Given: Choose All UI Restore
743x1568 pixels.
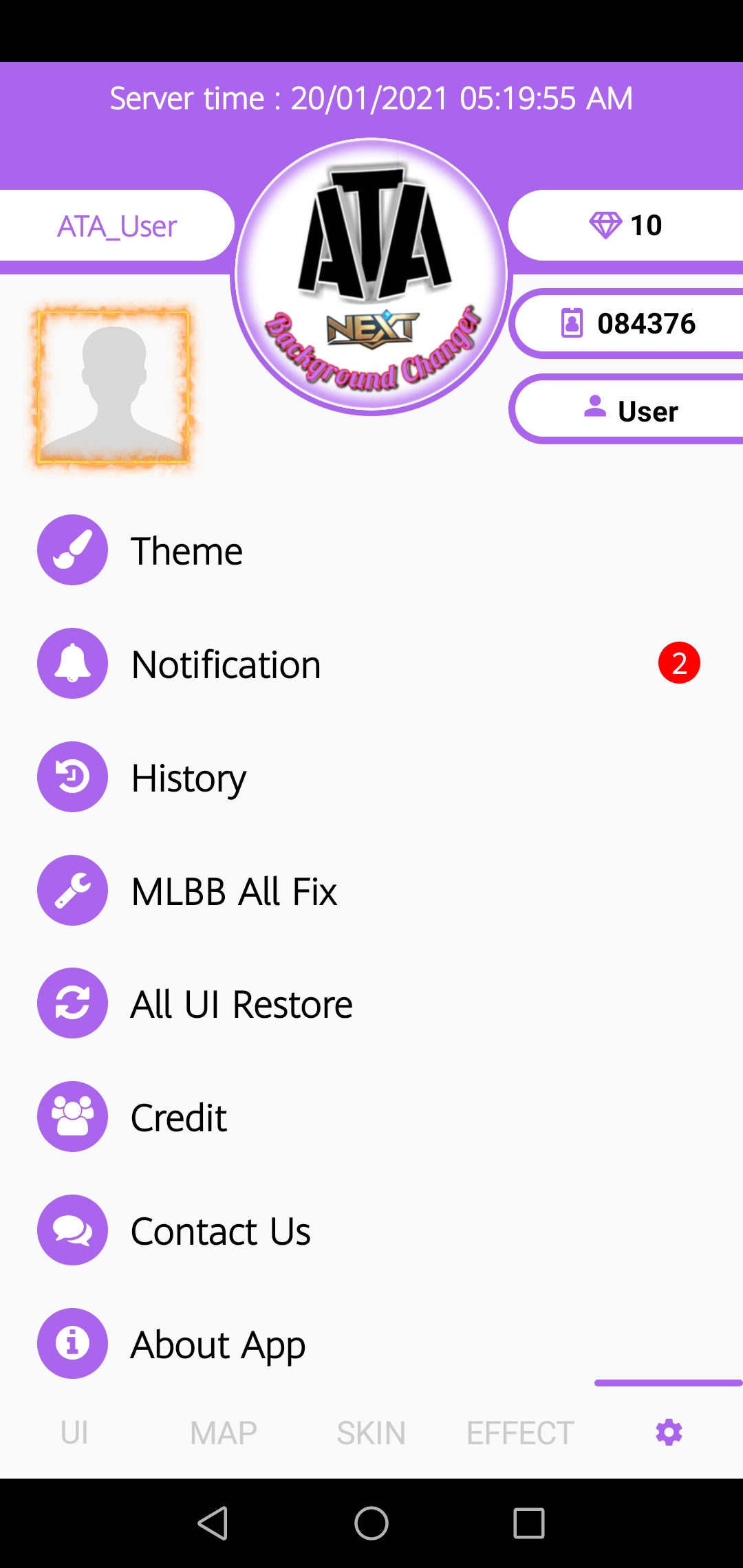Looking at the screenshot, I should [241, 1004].
